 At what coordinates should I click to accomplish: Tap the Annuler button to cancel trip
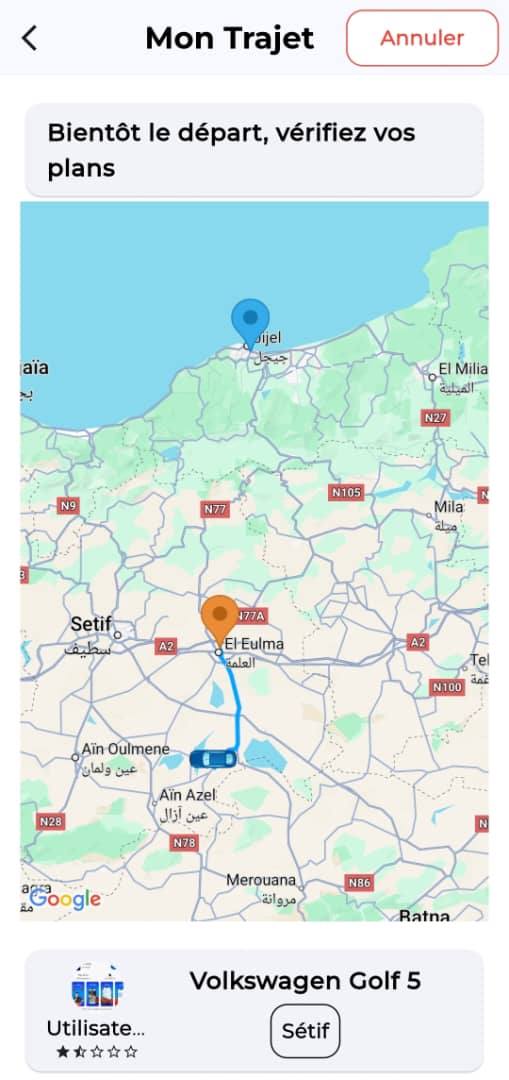click(422, 38)
